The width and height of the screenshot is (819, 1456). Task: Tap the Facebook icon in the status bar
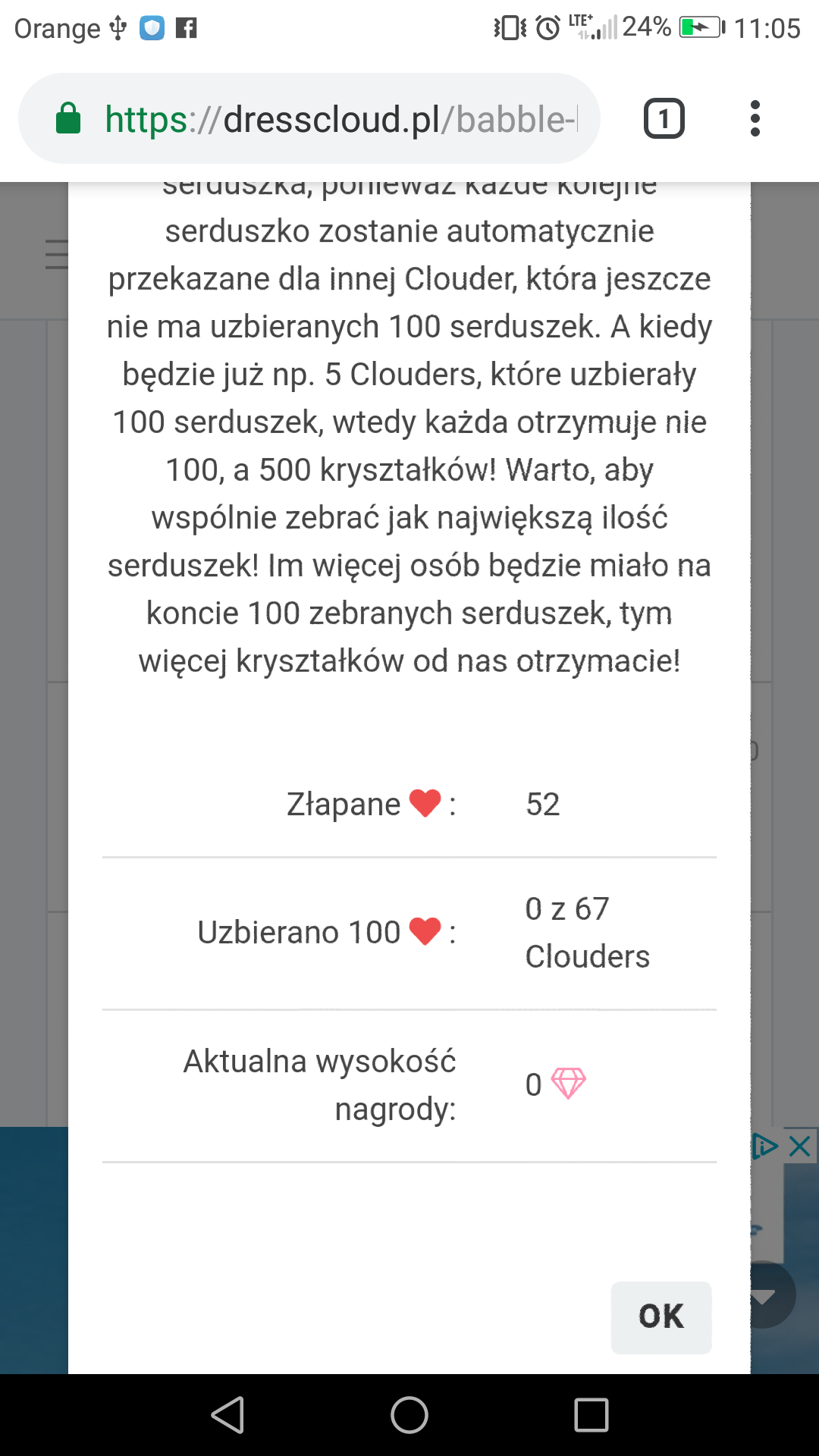pos(187,28)
